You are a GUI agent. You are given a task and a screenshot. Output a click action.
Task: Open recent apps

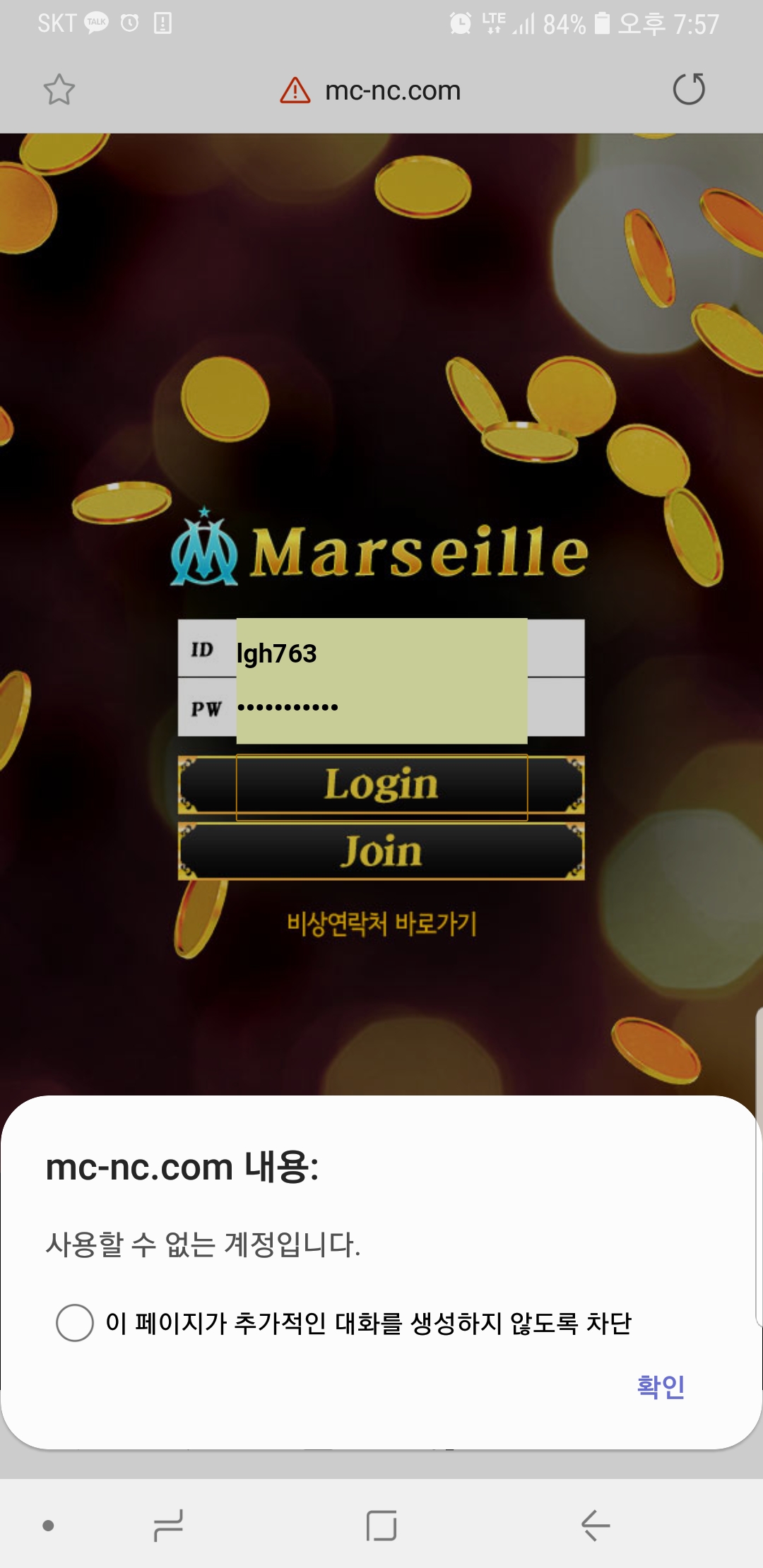tap(168, 1526)
